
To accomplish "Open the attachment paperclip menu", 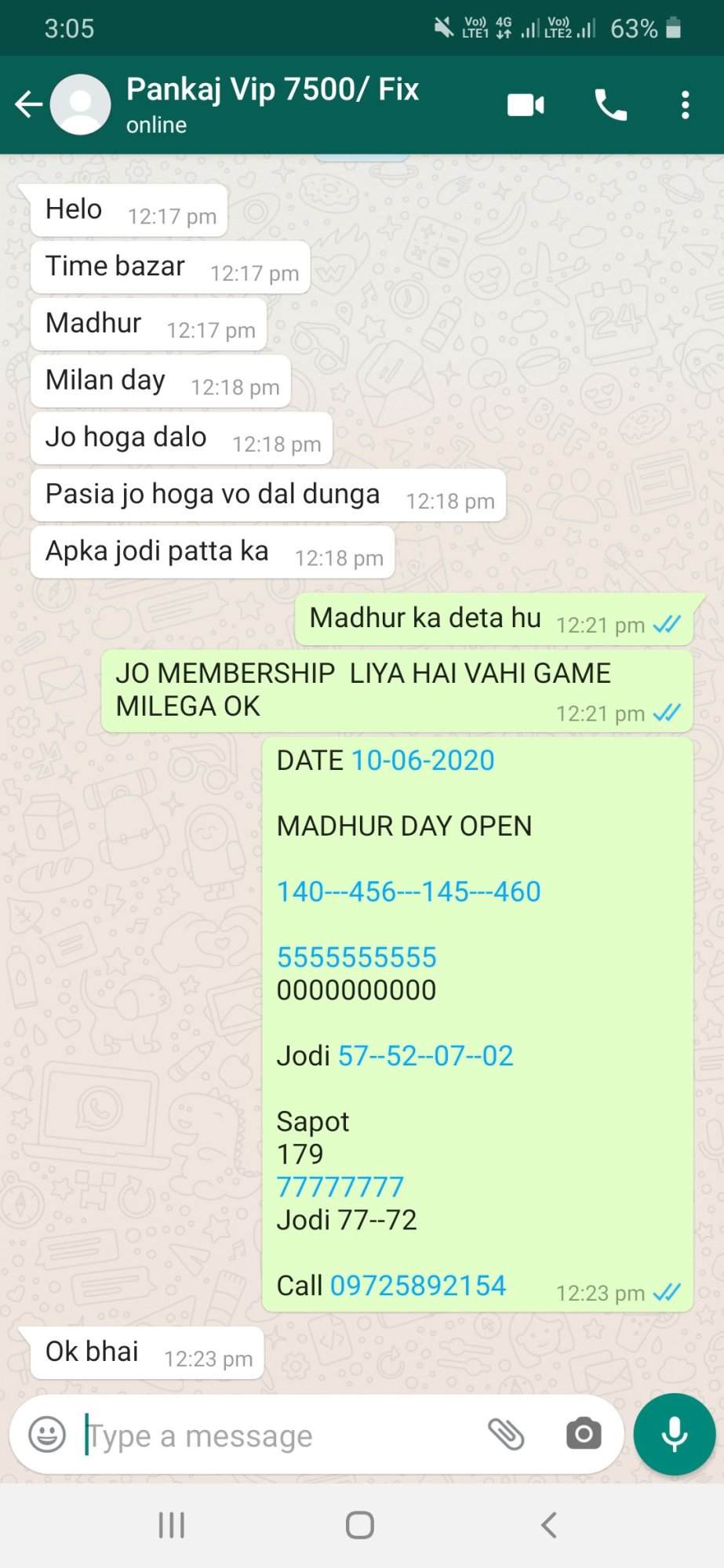I will coord(506,1434).
